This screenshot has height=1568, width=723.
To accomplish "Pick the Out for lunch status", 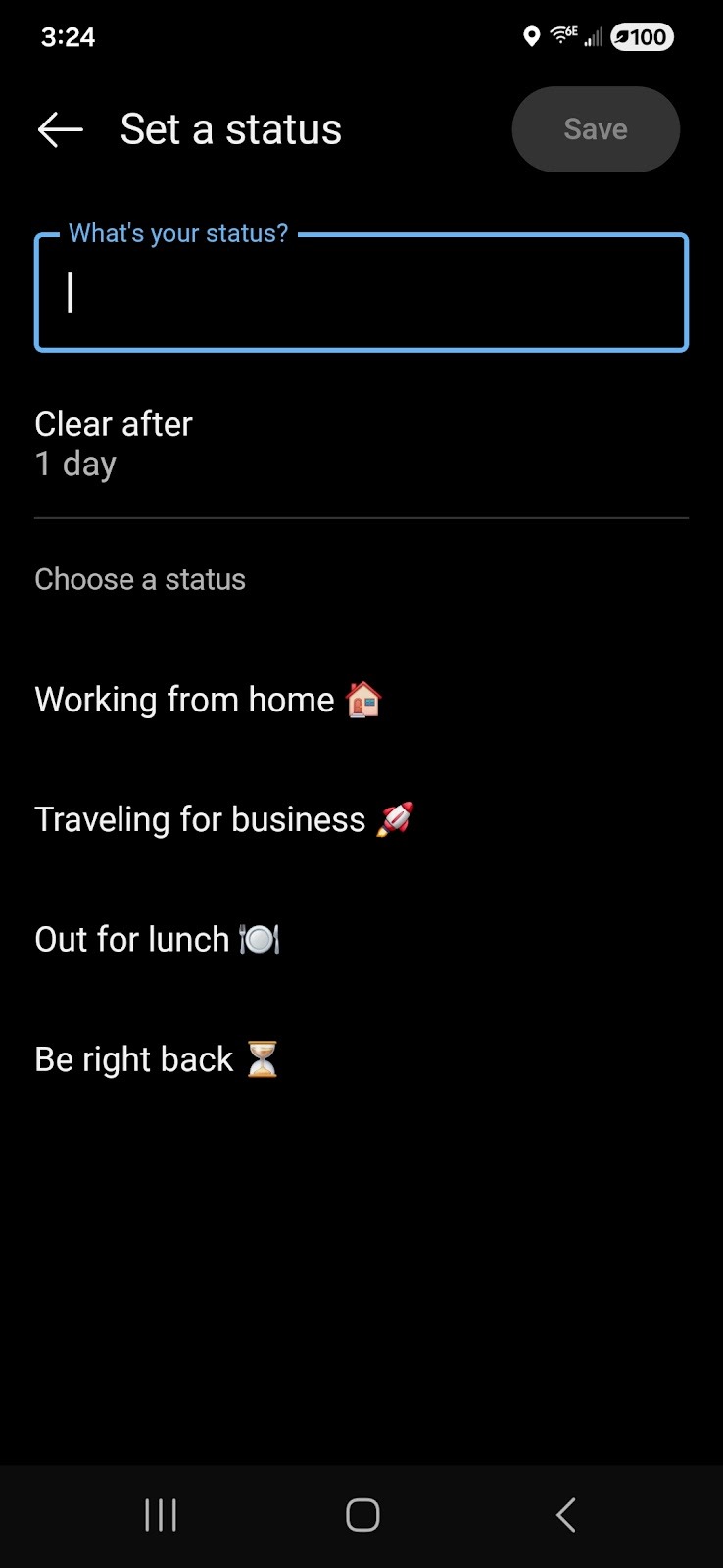I will tap(361, 939).
